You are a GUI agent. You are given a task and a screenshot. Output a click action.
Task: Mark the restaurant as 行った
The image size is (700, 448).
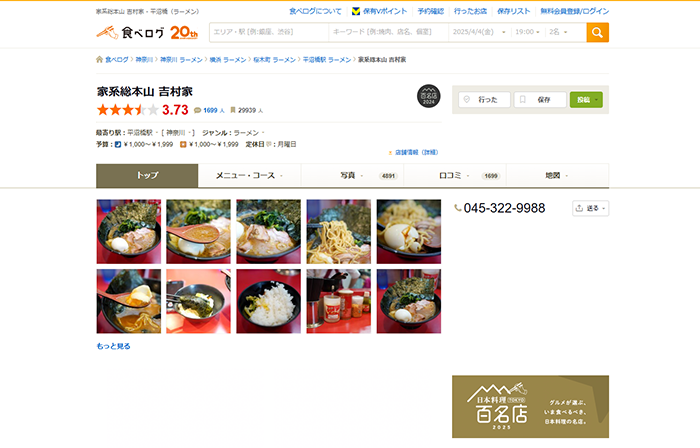coord(482,100)
